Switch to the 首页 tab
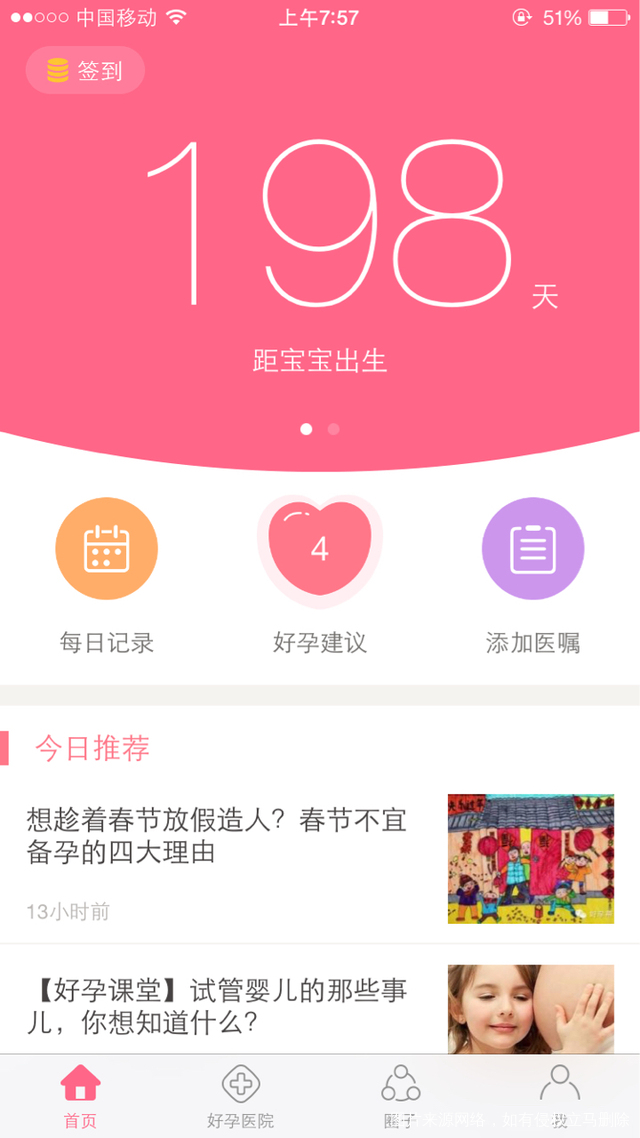Viewport: 640px width, 1138px height. coord(80,1096)
